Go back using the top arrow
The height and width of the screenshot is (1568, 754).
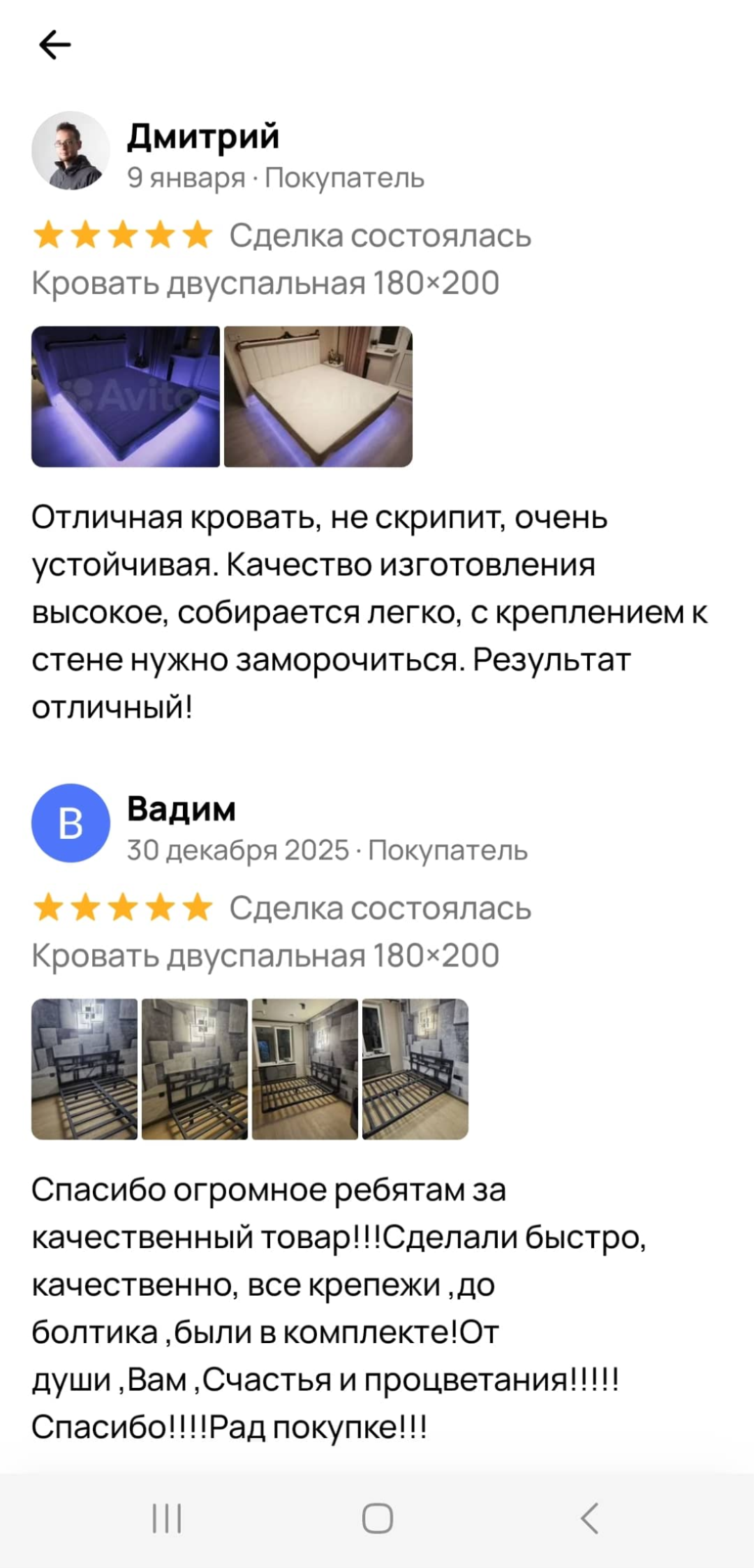tap(54, 45)
